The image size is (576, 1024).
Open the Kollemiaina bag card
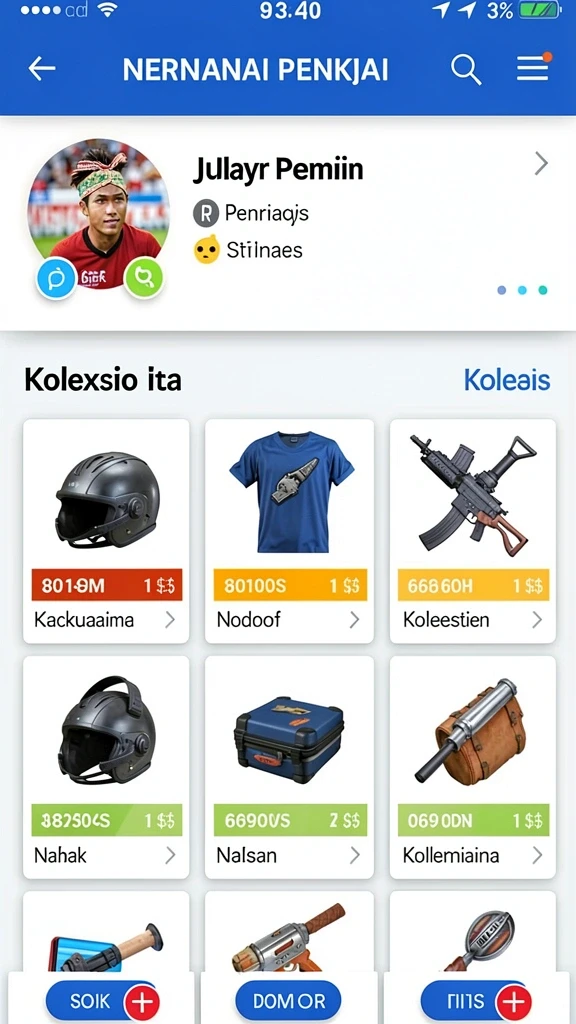click(x=473, y=767)
